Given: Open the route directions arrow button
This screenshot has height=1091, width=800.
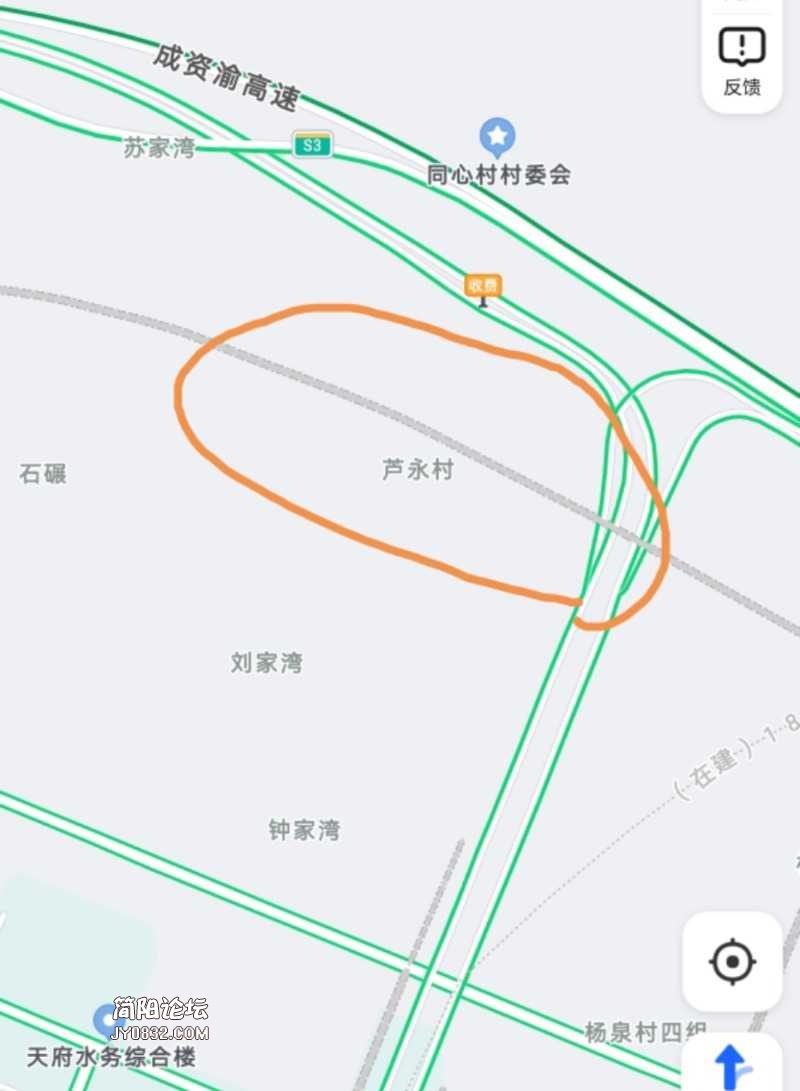Looking at the screenshot, I should [x=732, y=1065].
